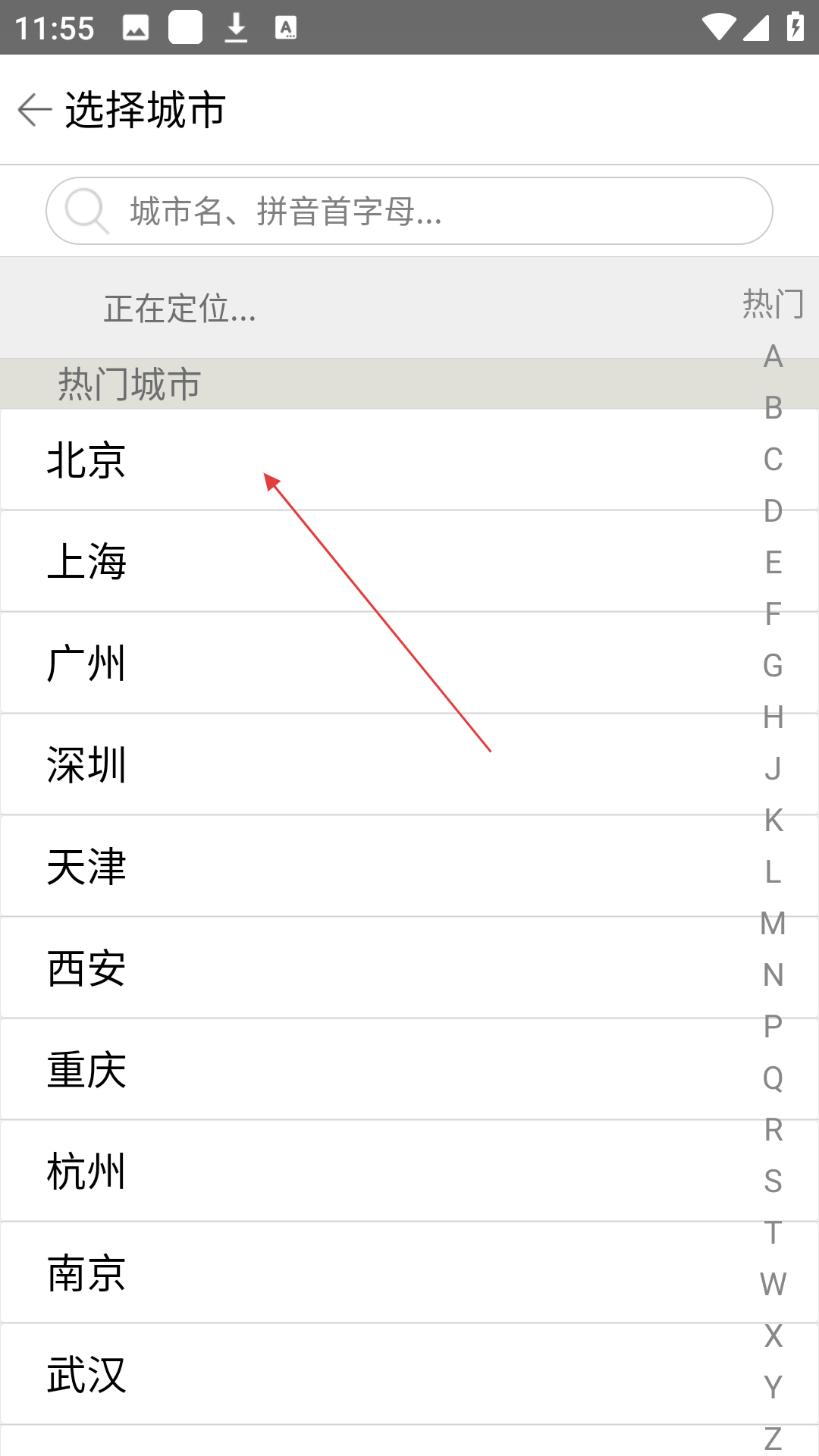Pick 西安 from hot cities
This screenshot has width=819, height=1456.
(x=409, y=968)
